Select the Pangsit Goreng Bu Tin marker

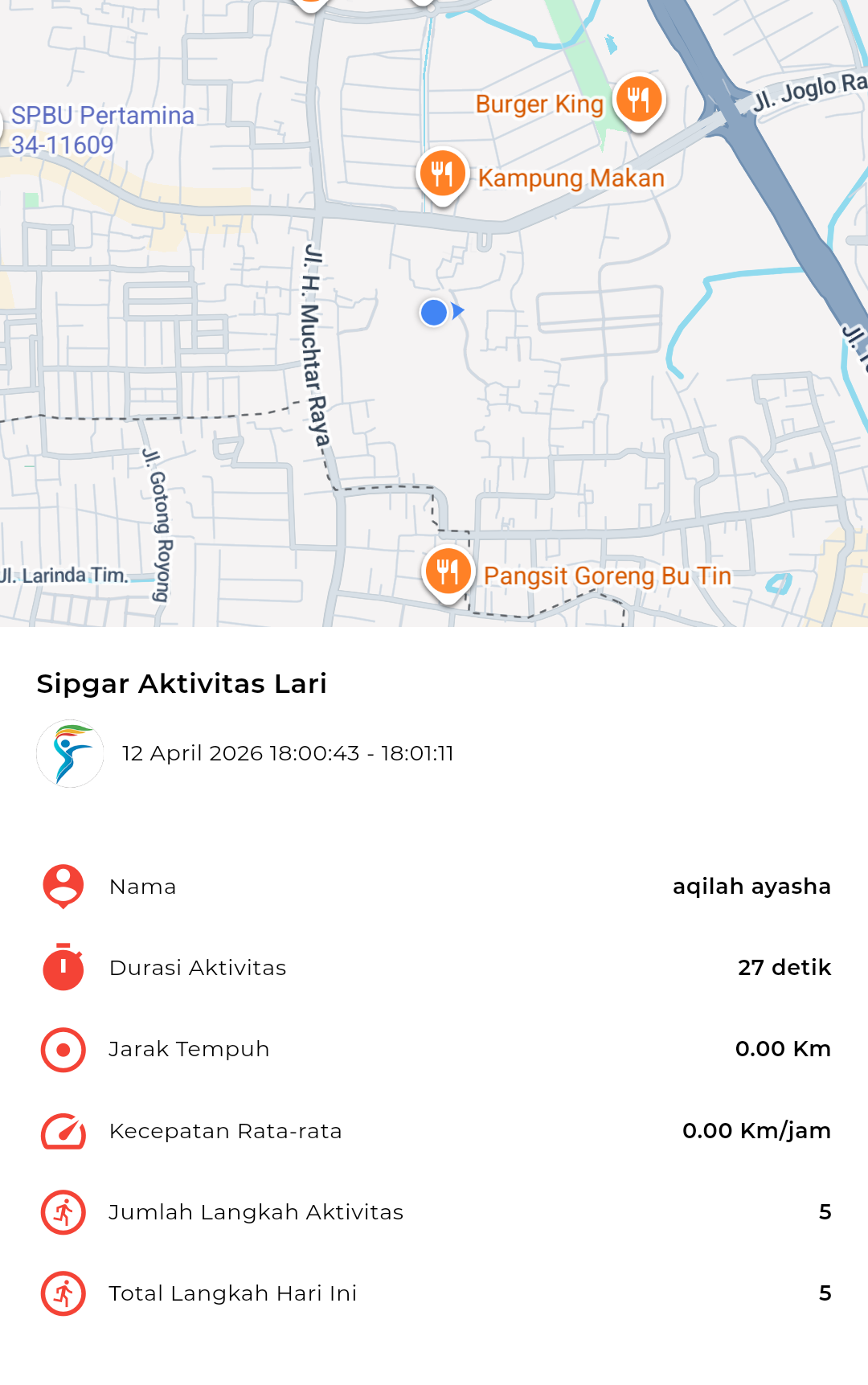448,572
